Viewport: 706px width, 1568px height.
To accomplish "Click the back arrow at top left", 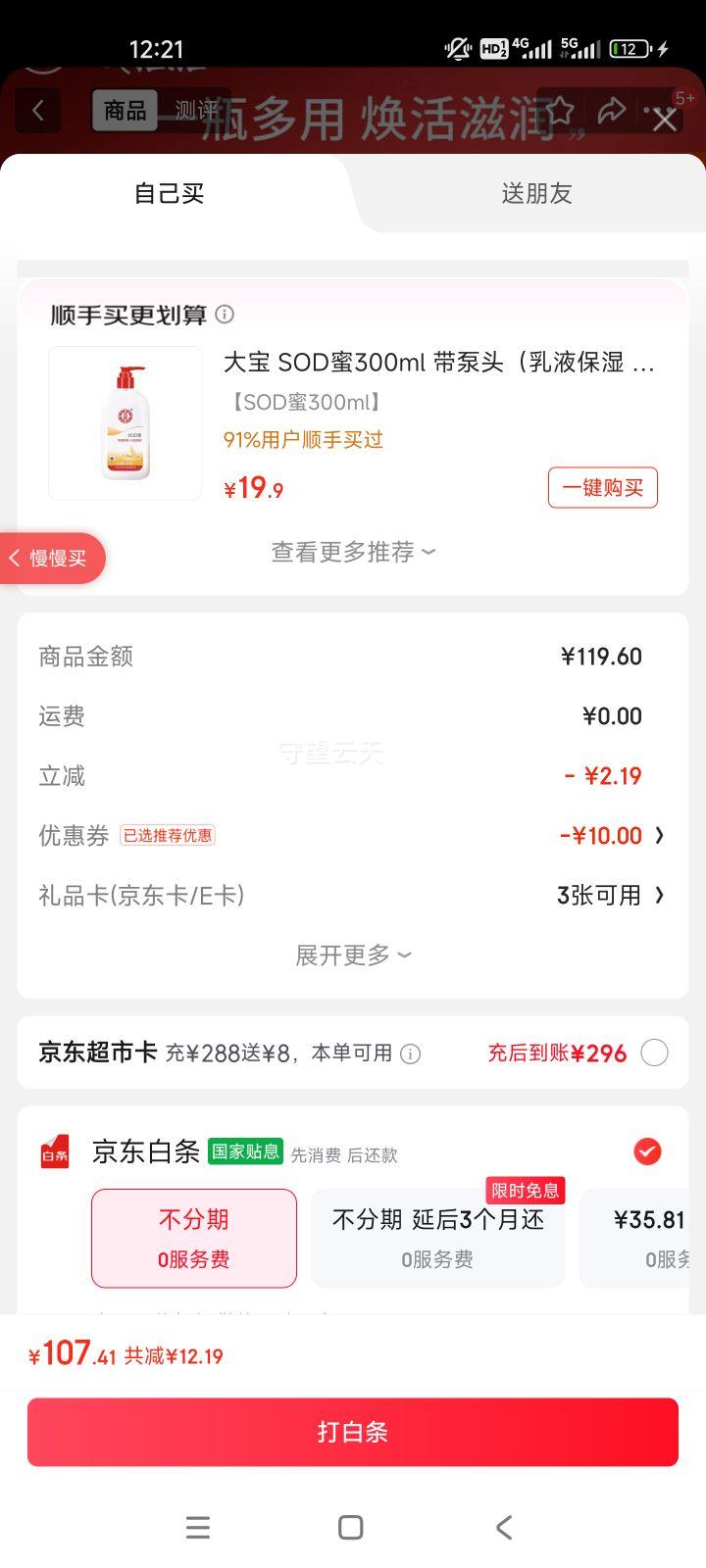I will [x=37, y=111].
